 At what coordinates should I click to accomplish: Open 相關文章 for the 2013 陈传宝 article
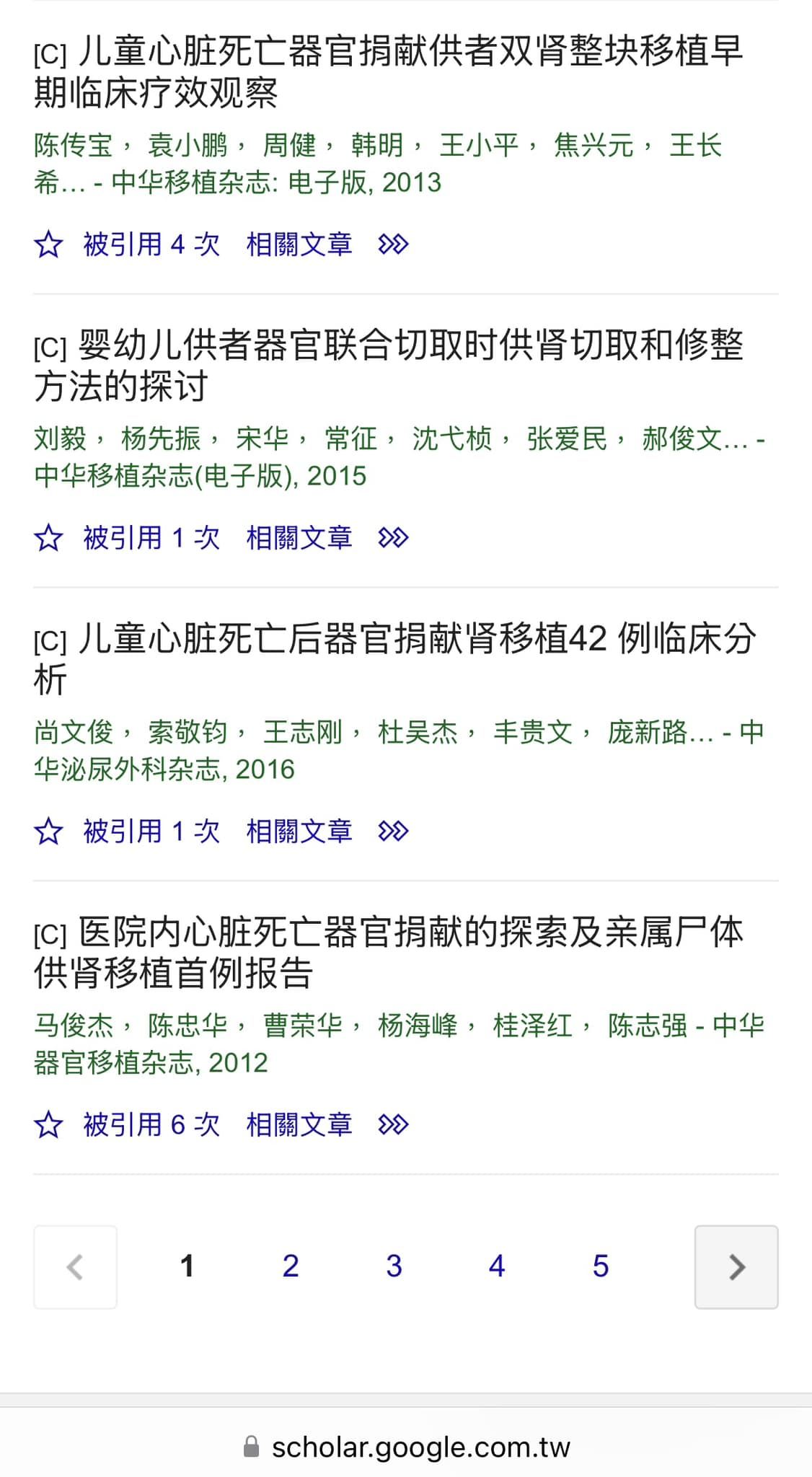pos(299,244)
